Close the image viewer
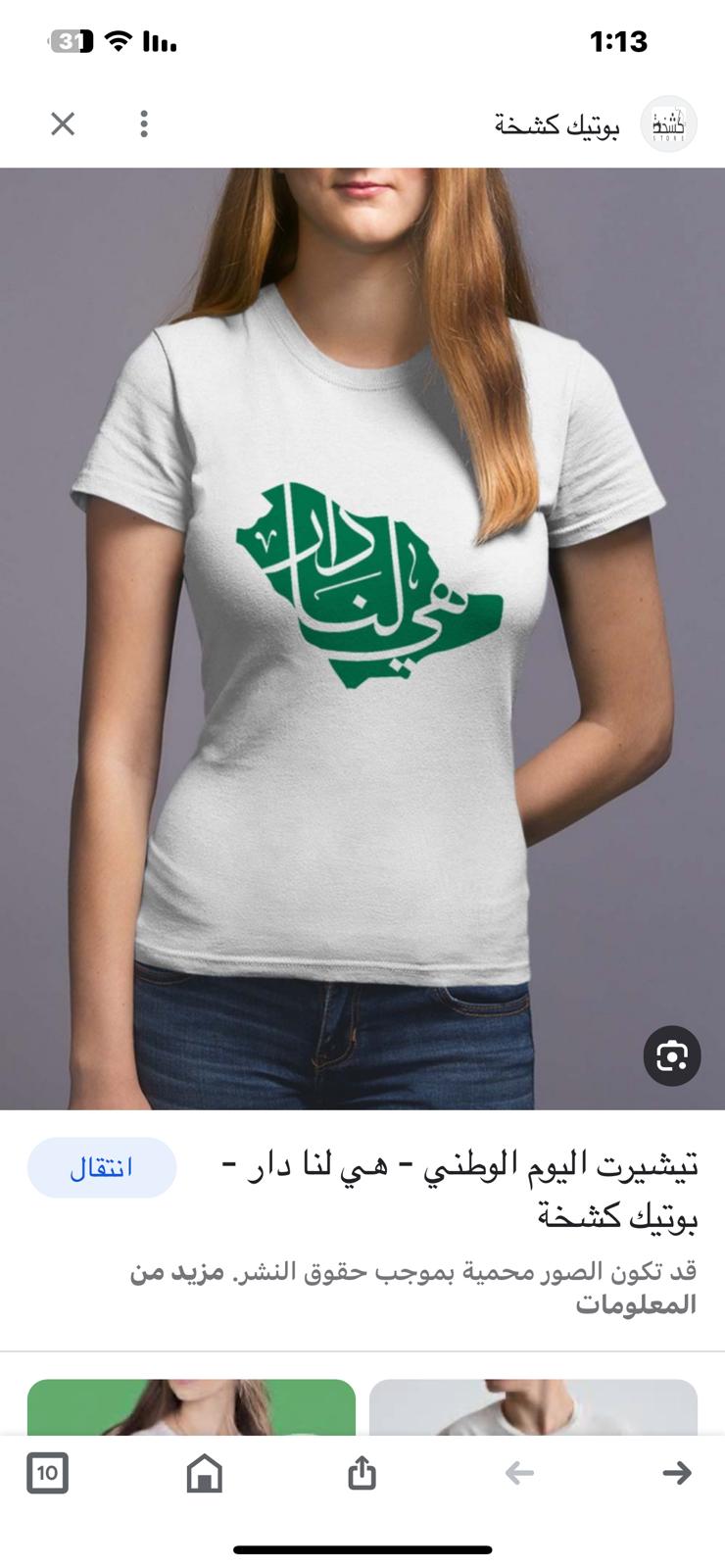725x1568 pixels. click(x=63, y=123)
